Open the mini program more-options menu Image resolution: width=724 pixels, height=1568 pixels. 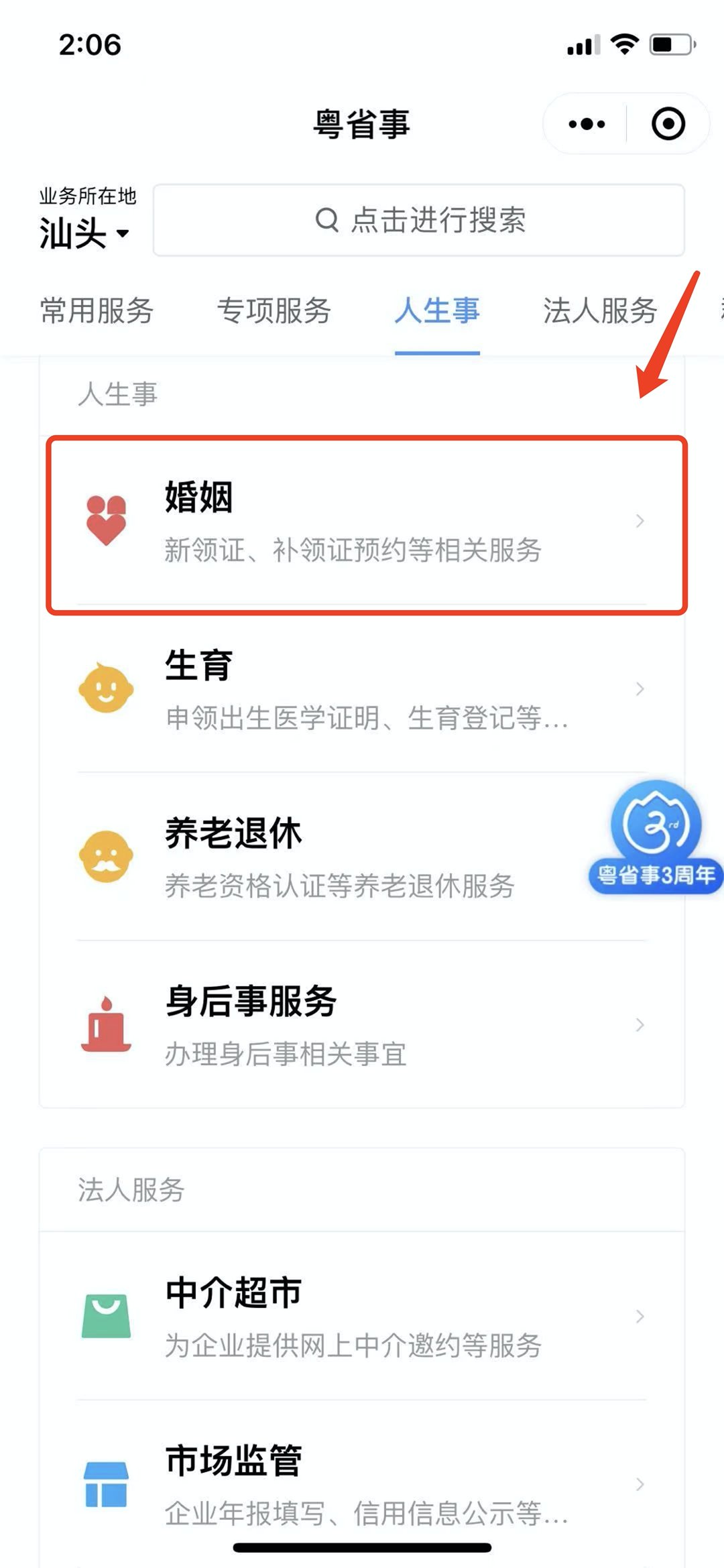tap(586, 124)
